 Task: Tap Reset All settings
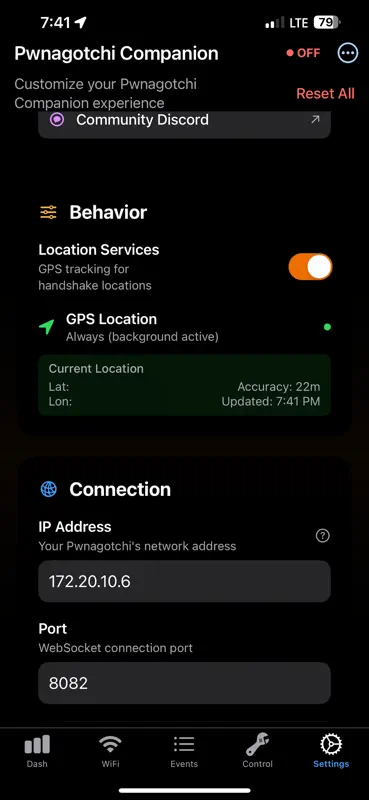pos(325,93)
